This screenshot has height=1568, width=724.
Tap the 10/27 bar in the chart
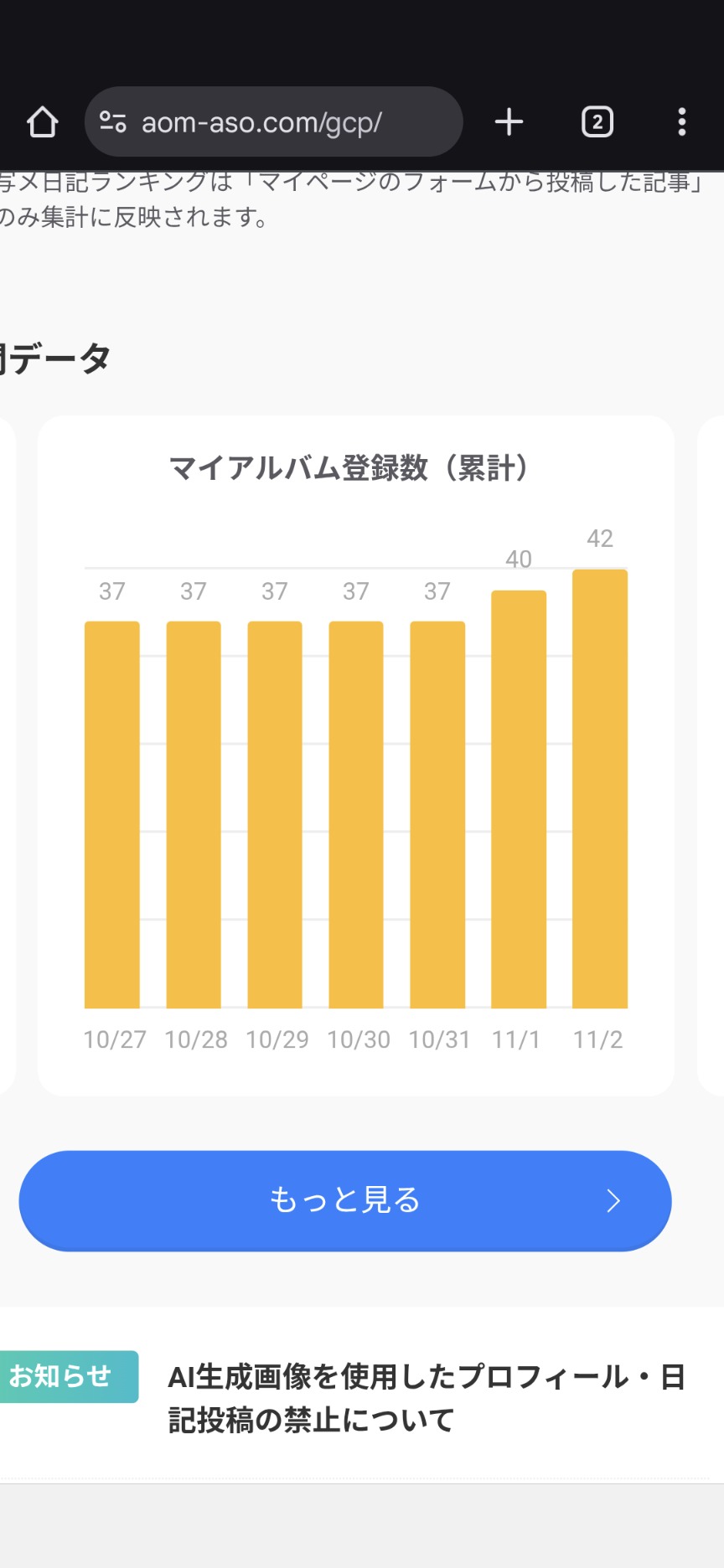(112, 812)
